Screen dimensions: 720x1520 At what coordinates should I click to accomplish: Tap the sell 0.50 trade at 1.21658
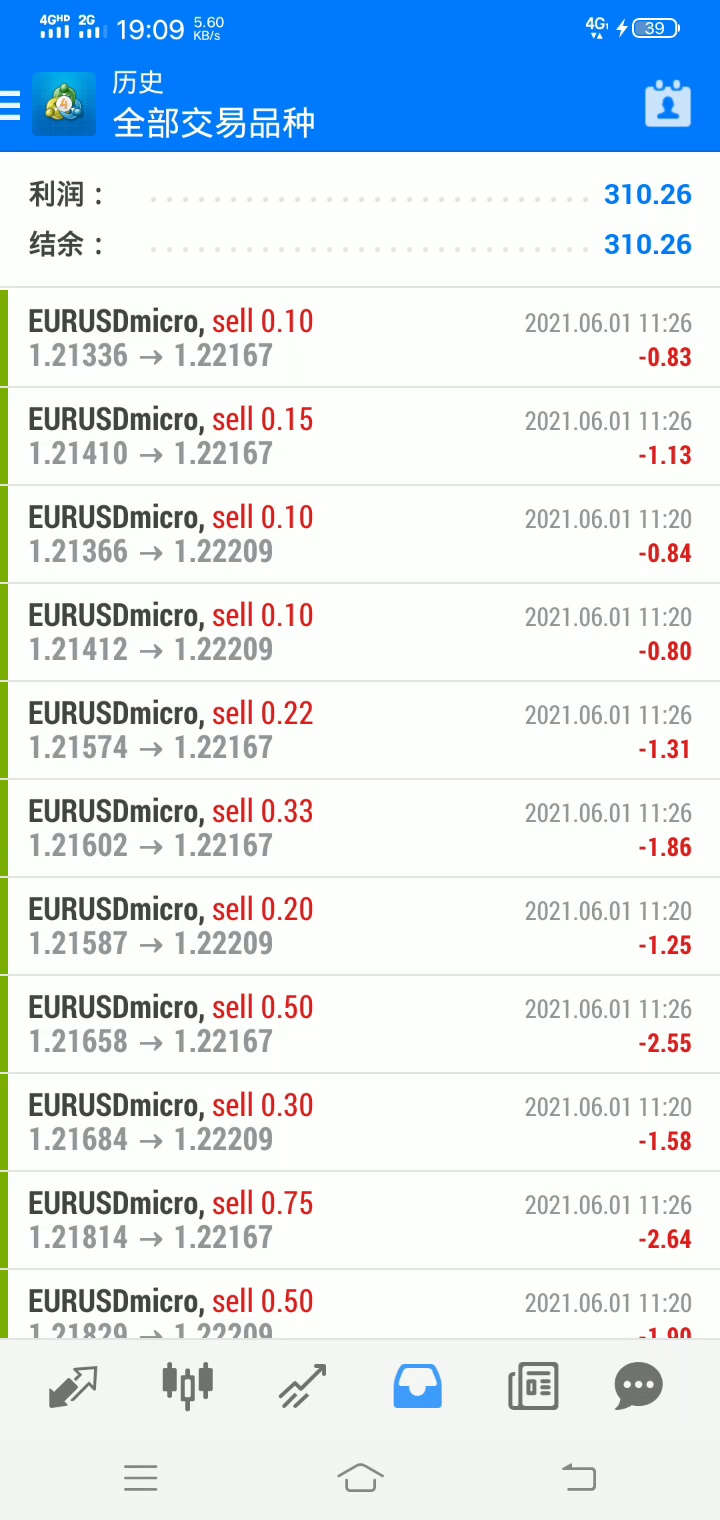(x=360, y=1025)
